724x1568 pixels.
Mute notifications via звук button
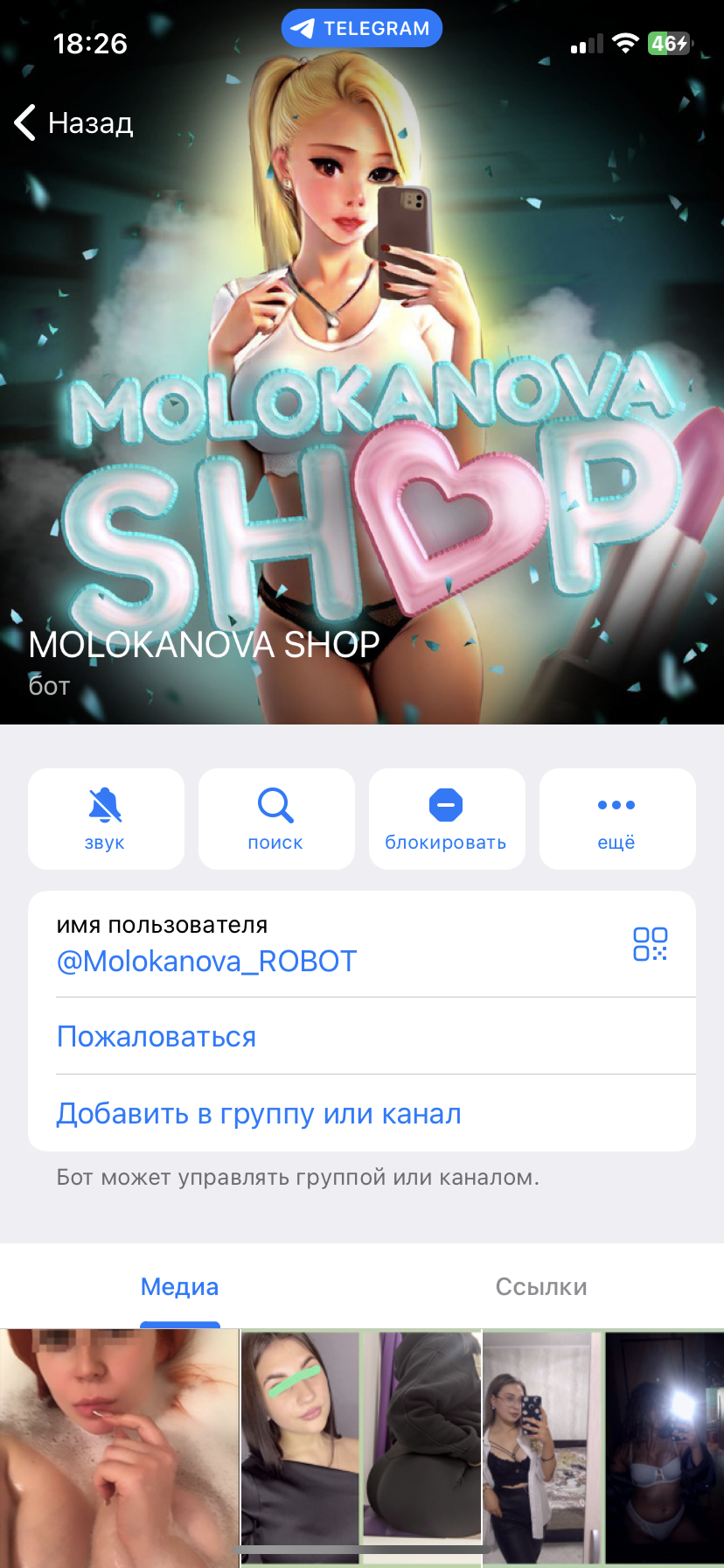(106, 818)
